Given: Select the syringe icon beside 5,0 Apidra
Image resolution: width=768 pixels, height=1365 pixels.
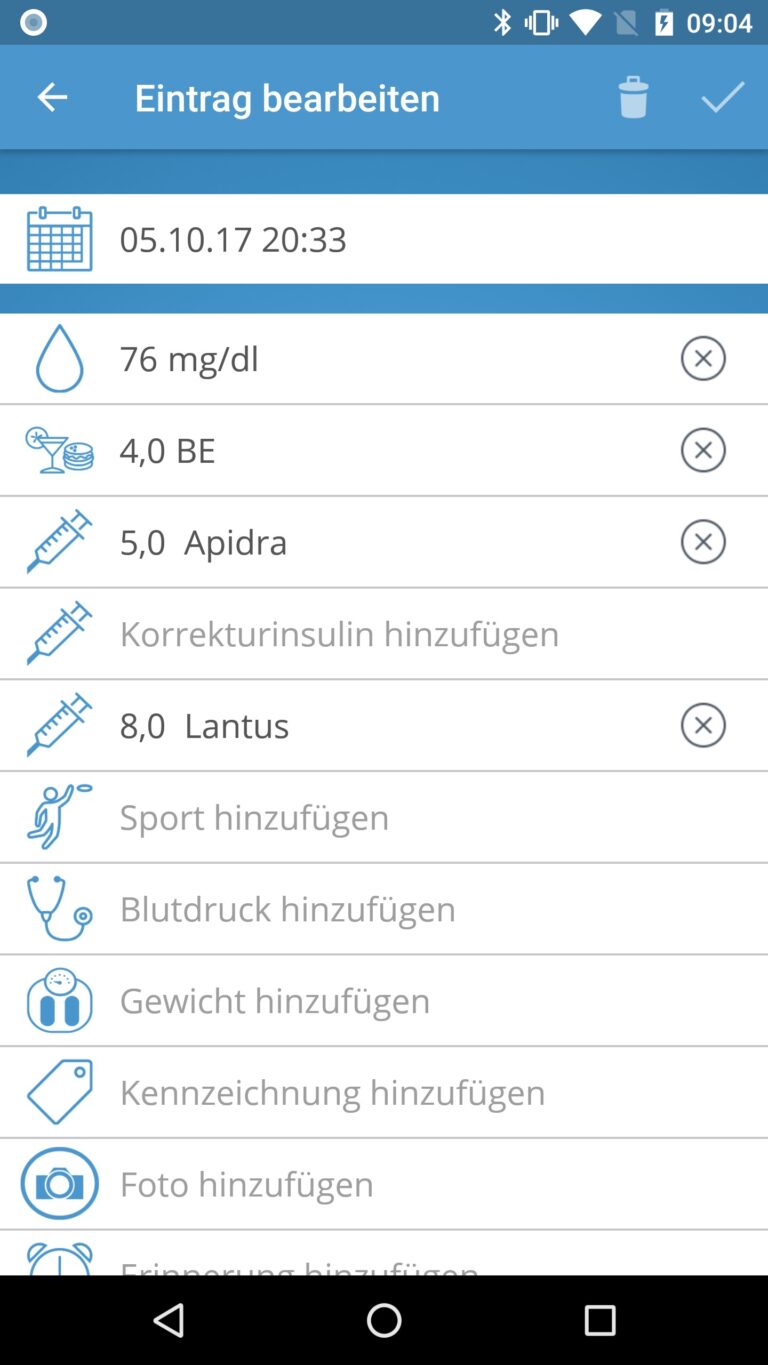Looking at the screenshot, I should click(58, 541).
